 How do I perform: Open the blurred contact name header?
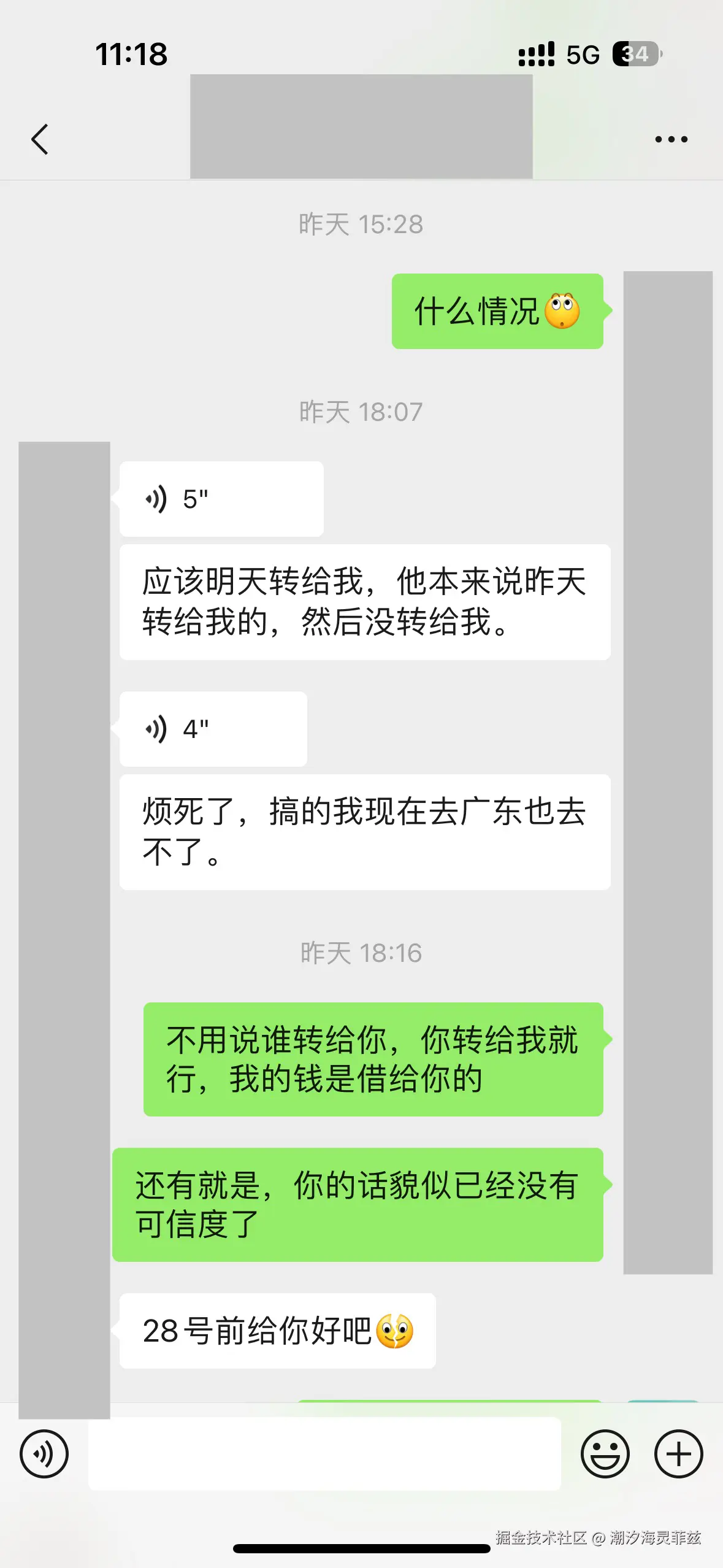point(361,123)
